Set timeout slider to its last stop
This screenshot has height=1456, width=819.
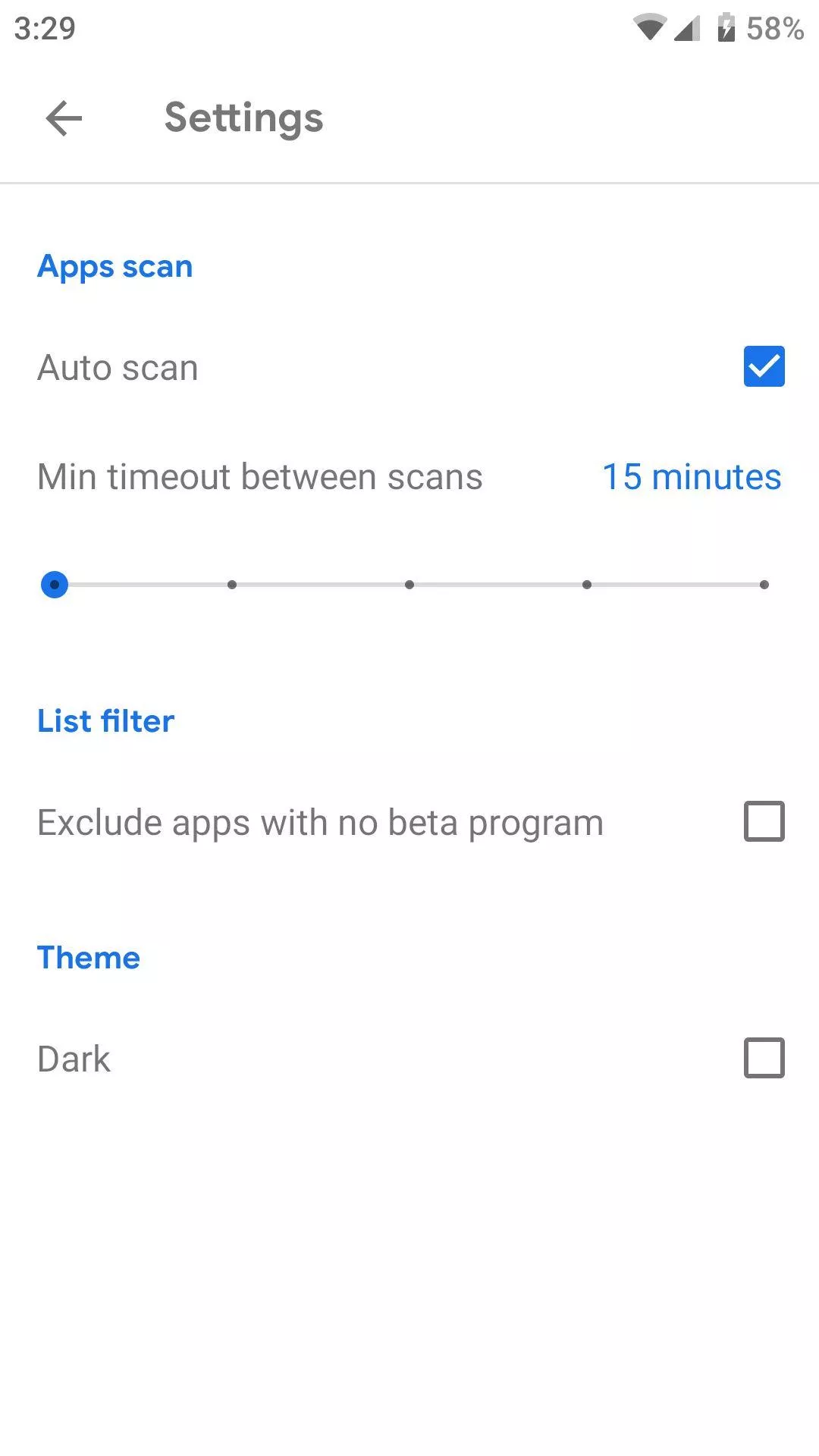pos(764,585)
